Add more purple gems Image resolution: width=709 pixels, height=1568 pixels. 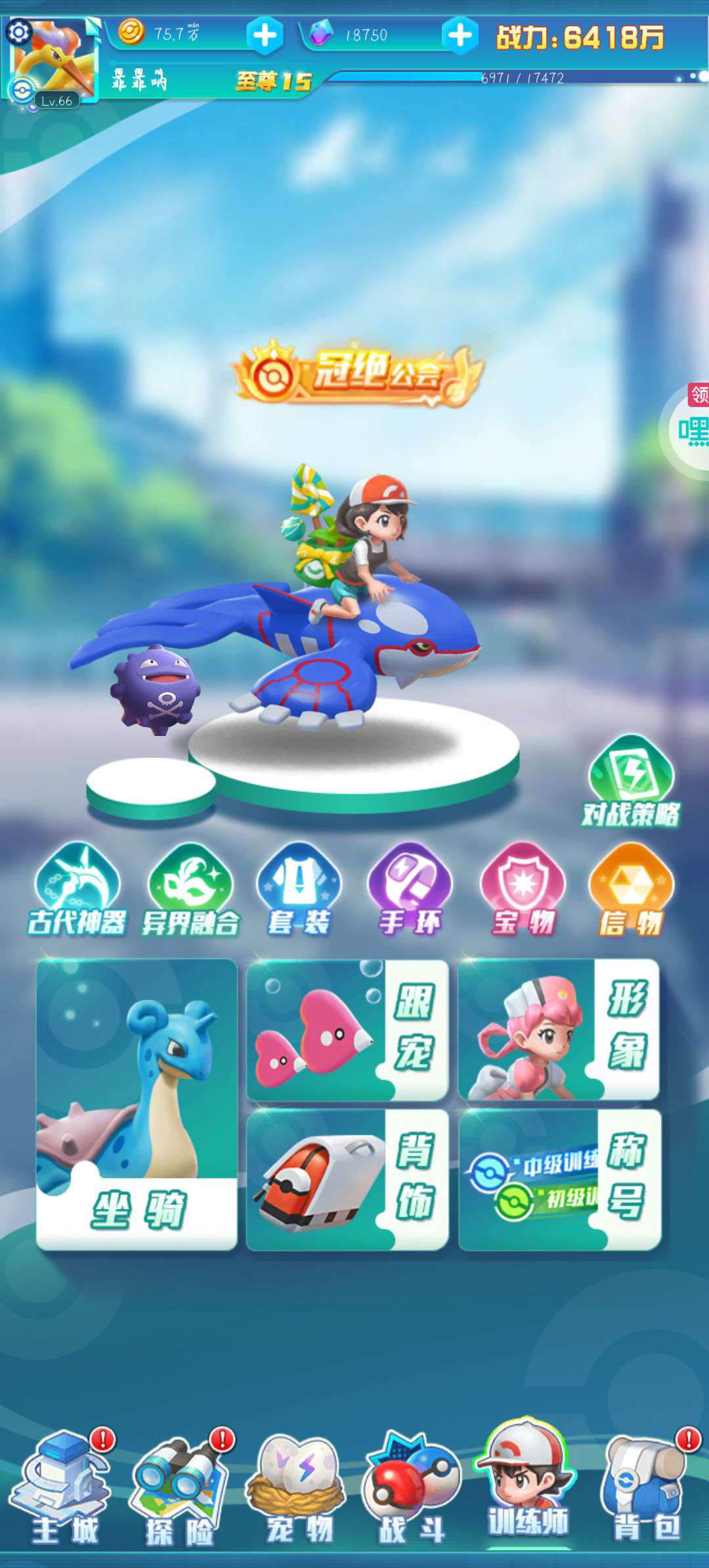pyautogui.click(x=460, y=35)
